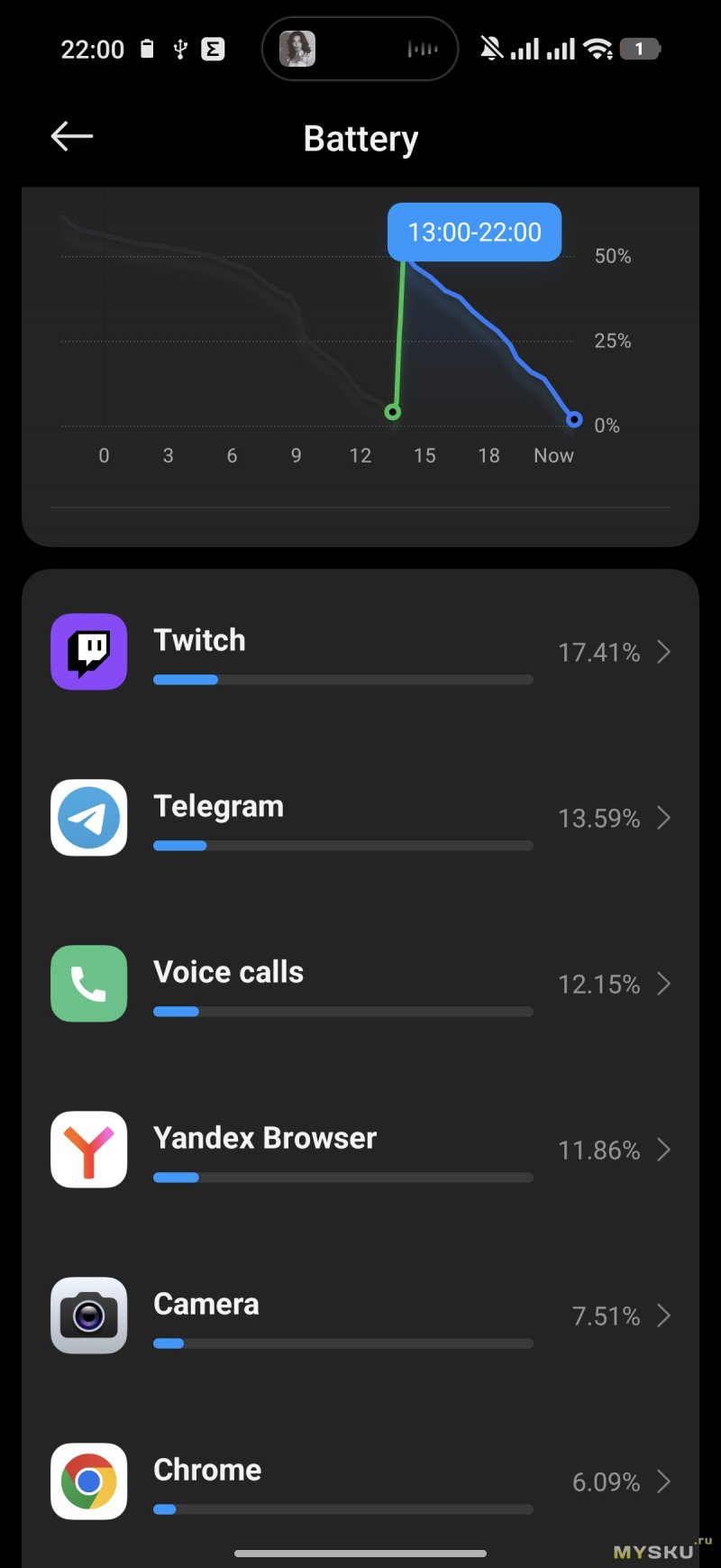Open Voice calls battery usage

(360, 984)
